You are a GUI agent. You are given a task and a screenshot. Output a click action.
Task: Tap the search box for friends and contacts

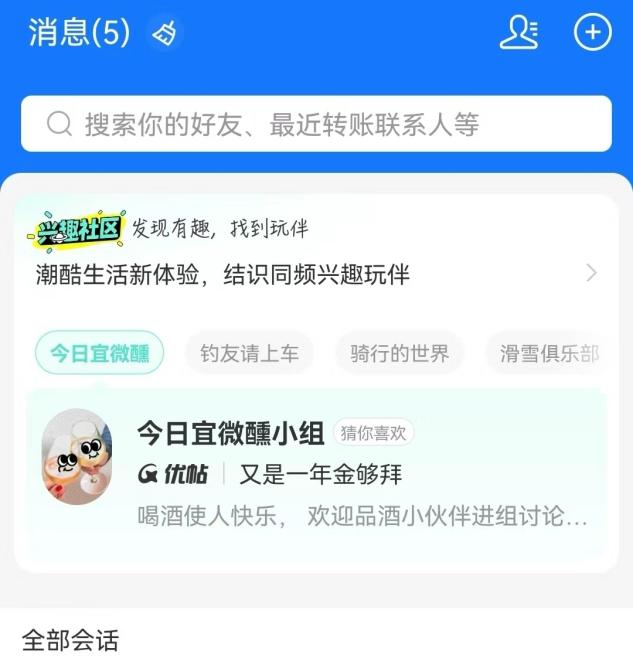[x=316, y=124]
